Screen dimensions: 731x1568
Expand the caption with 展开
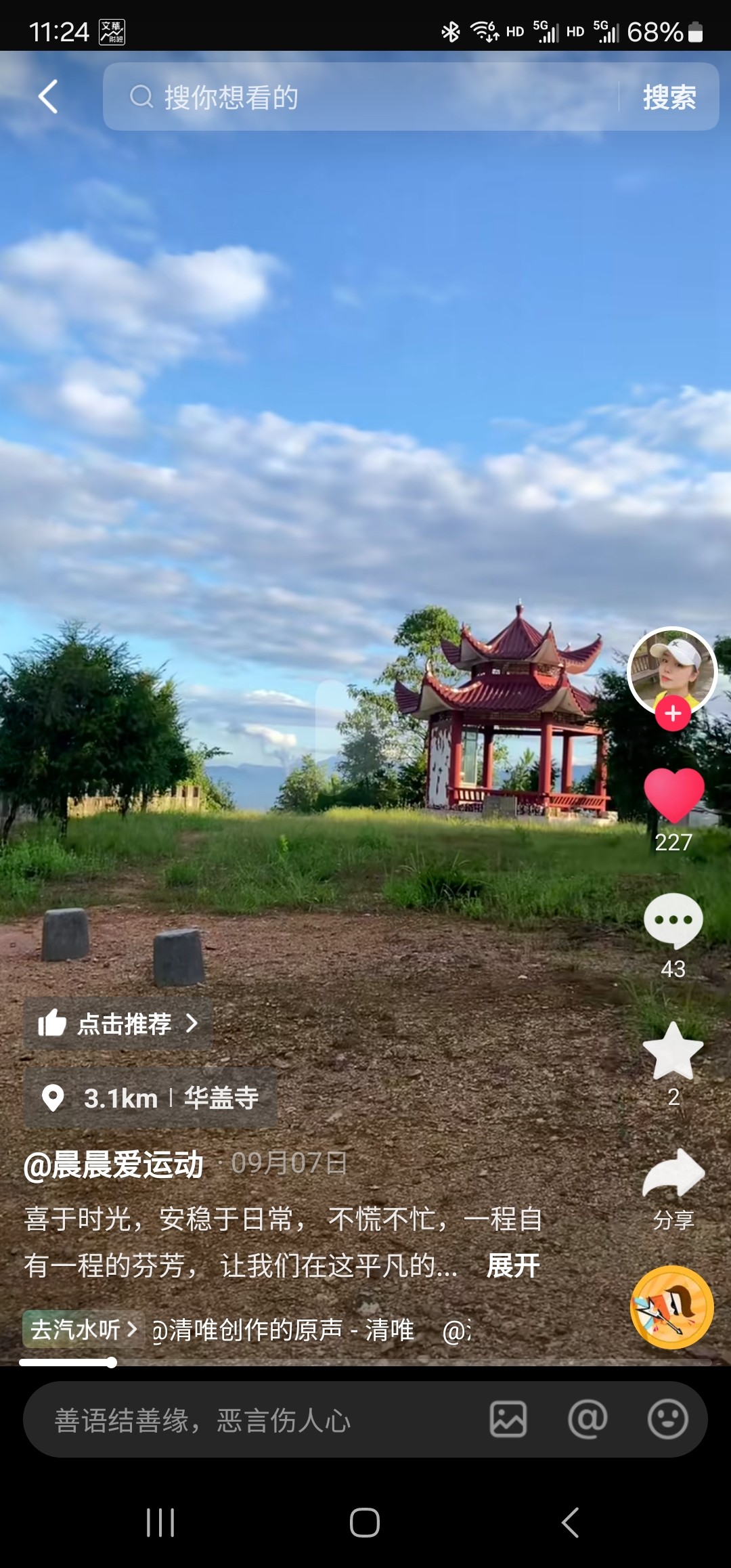[513, 1265]
